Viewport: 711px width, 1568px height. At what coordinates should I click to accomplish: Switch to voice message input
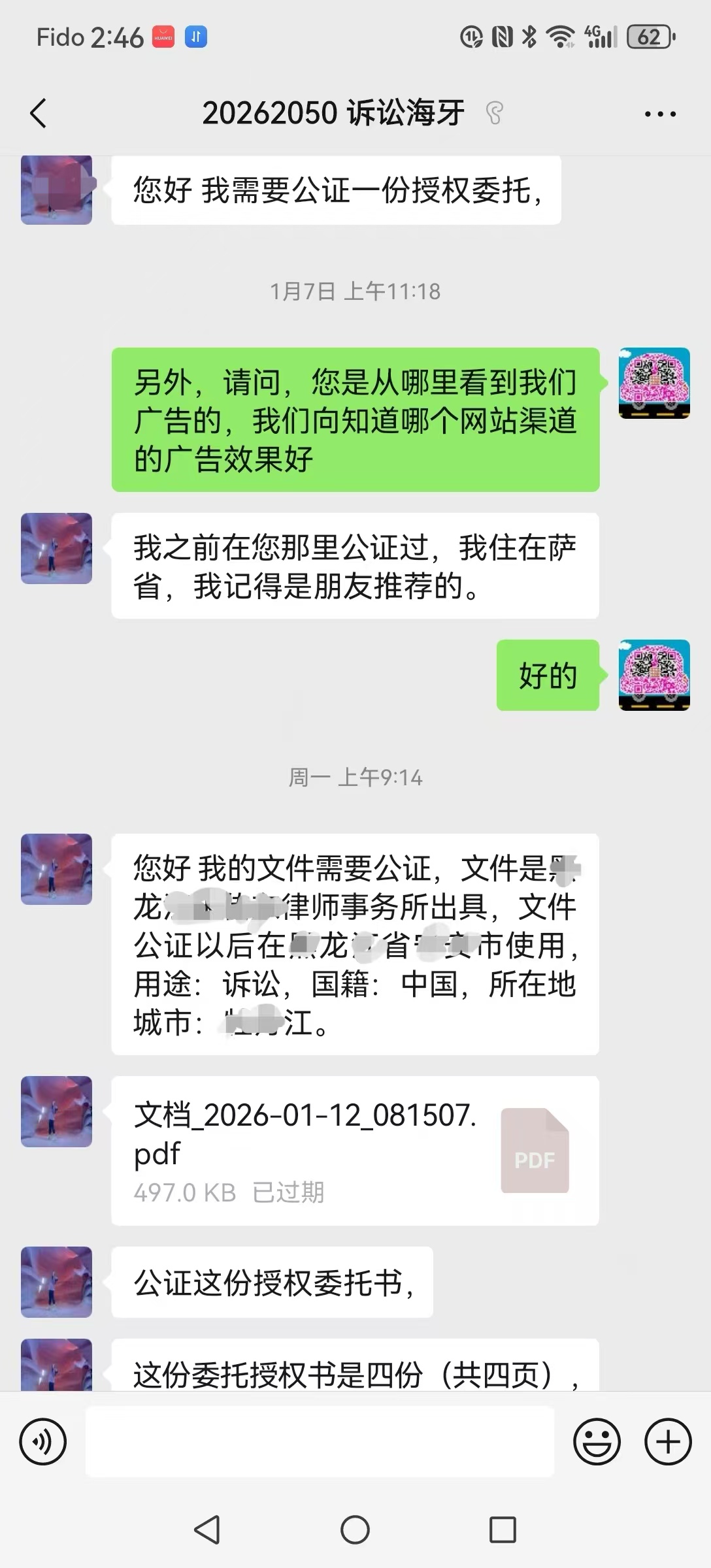(43, 1441)
